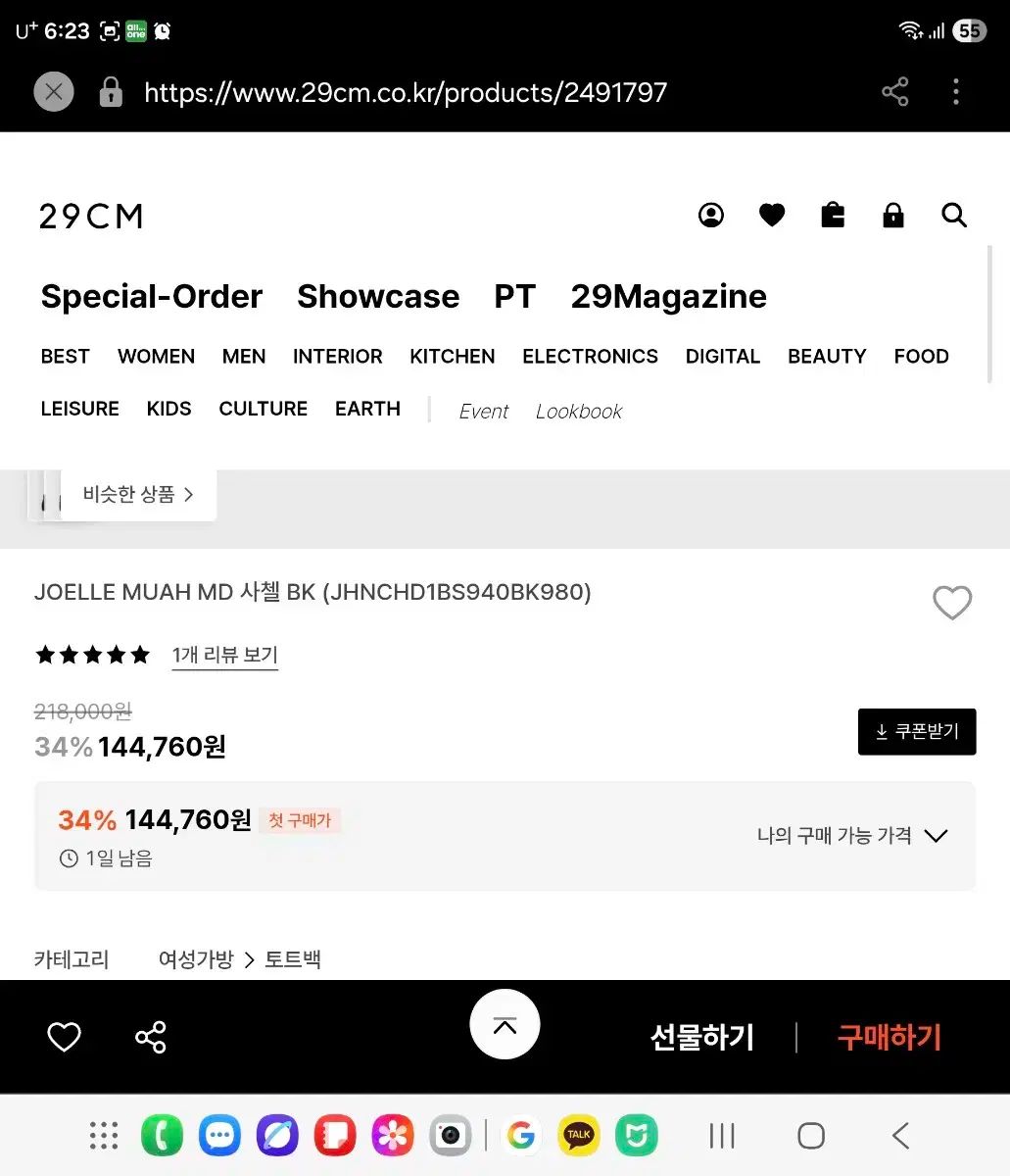Image resolution: width=1010 pixels, height=1176 pixels.
Task: Tap 구매하기 to buy the bag
Action: (x=889, y=1037)
